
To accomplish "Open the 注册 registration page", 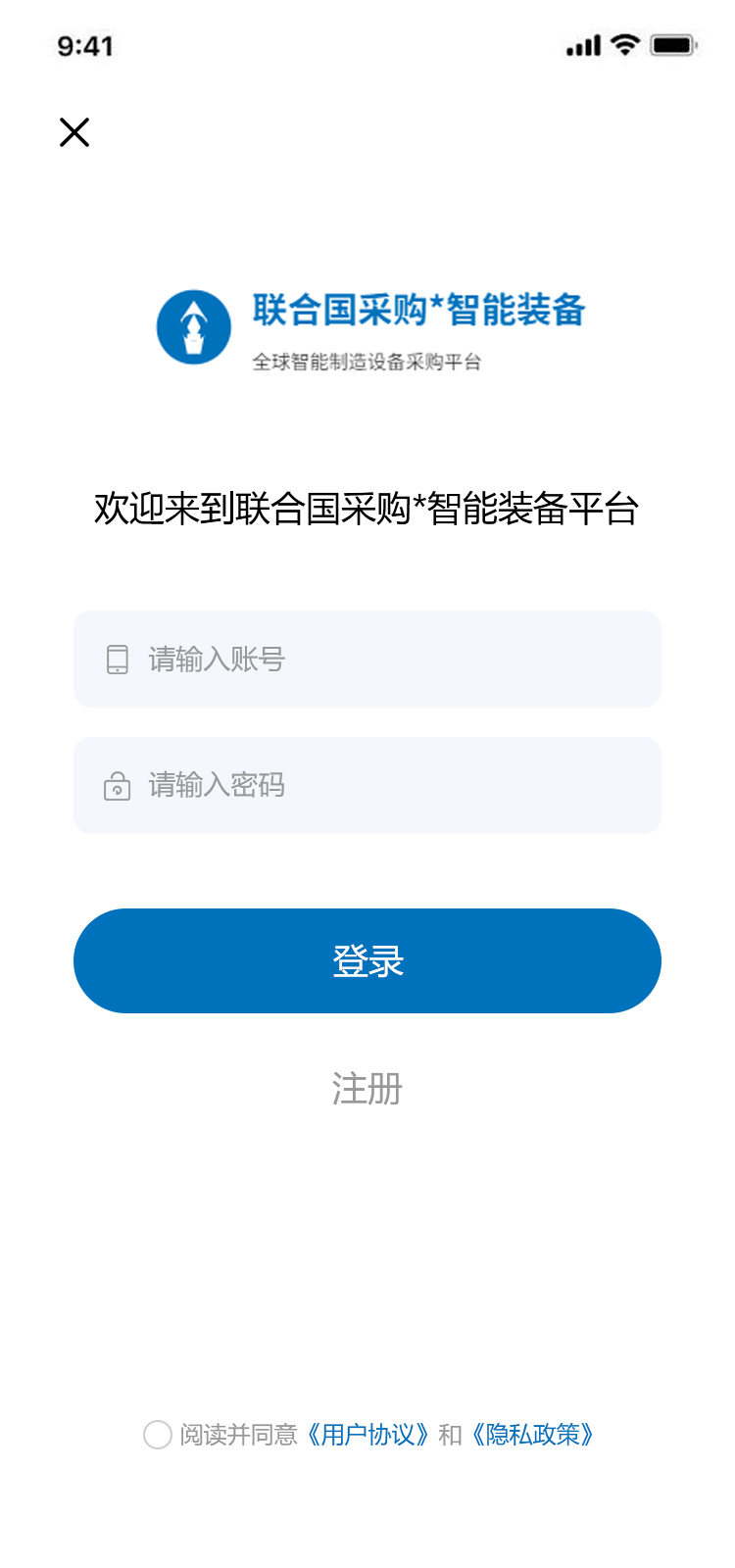I will point(367,1089).
